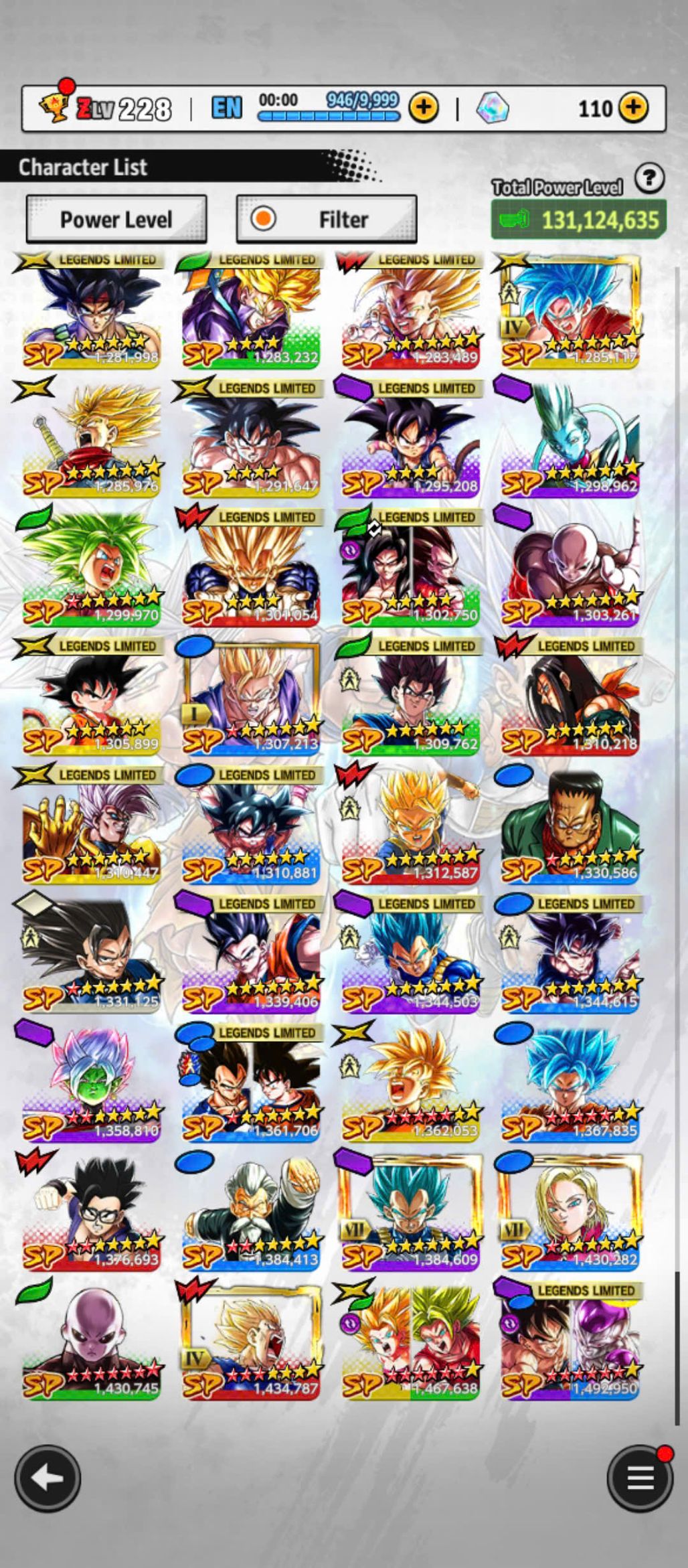Choose the character with power 1,384,413
The height and width of the screenshot is (1568, 688).
(251, 1210)
